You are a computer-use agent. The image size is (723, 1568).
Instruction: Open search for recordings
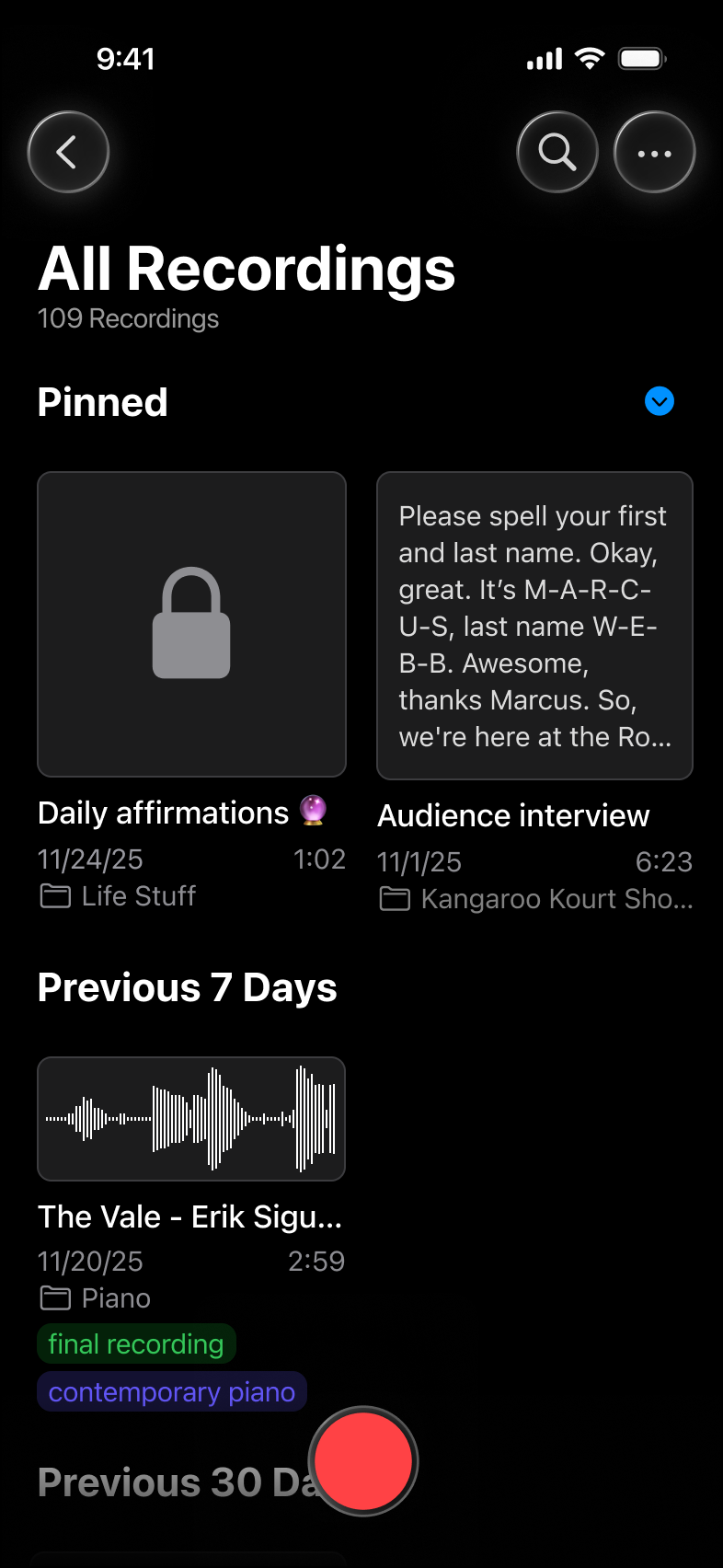point(557,152)
